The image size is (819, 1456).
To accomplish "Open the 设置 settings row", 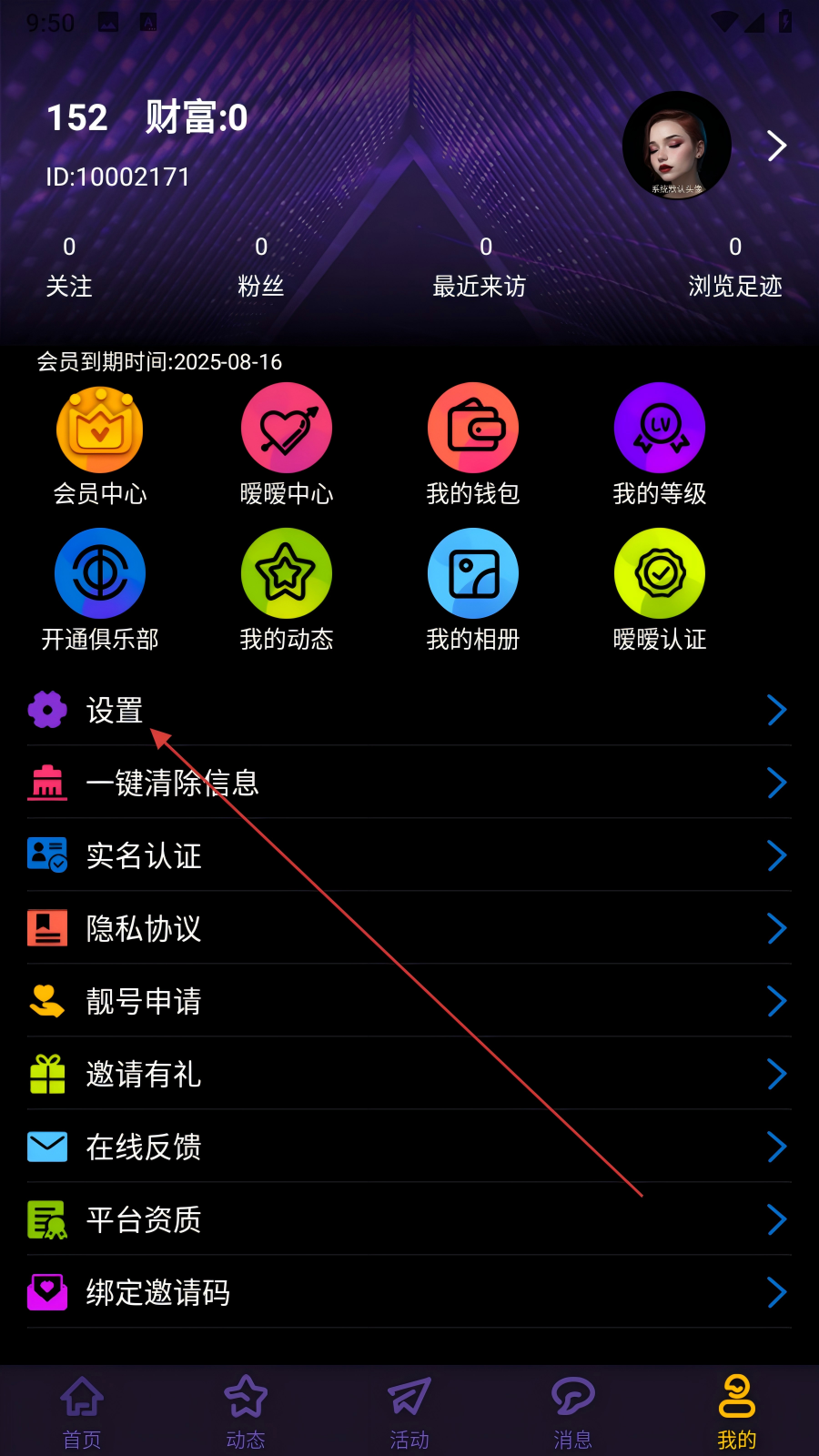I will click(x=409, y=710).
